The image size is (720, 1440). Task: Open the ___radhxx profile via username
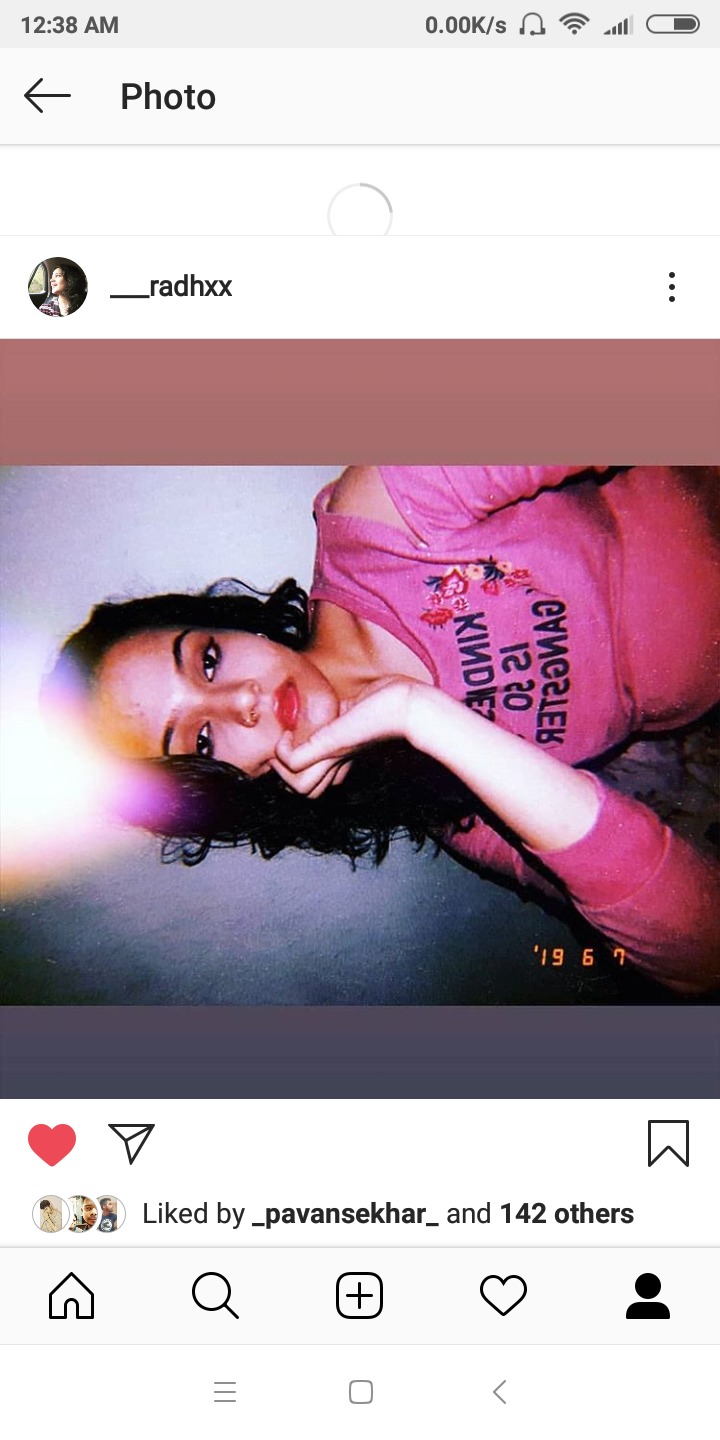[171, 287]
